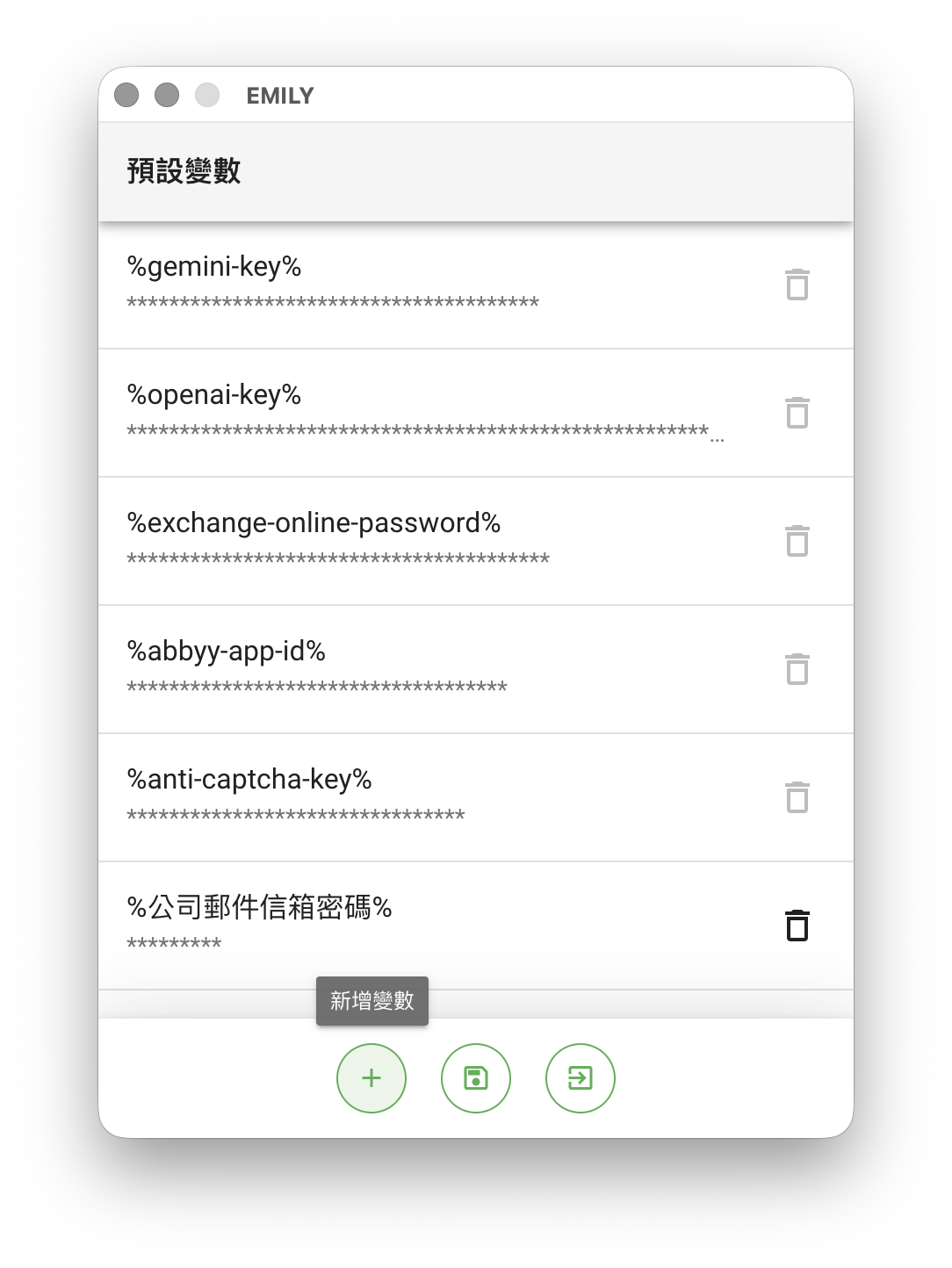Image resolution: width=952 pixels, height=1268 pixels.
Task: Delete the %abbyy-app-id% variable
Action: click(x=797, y=669)
